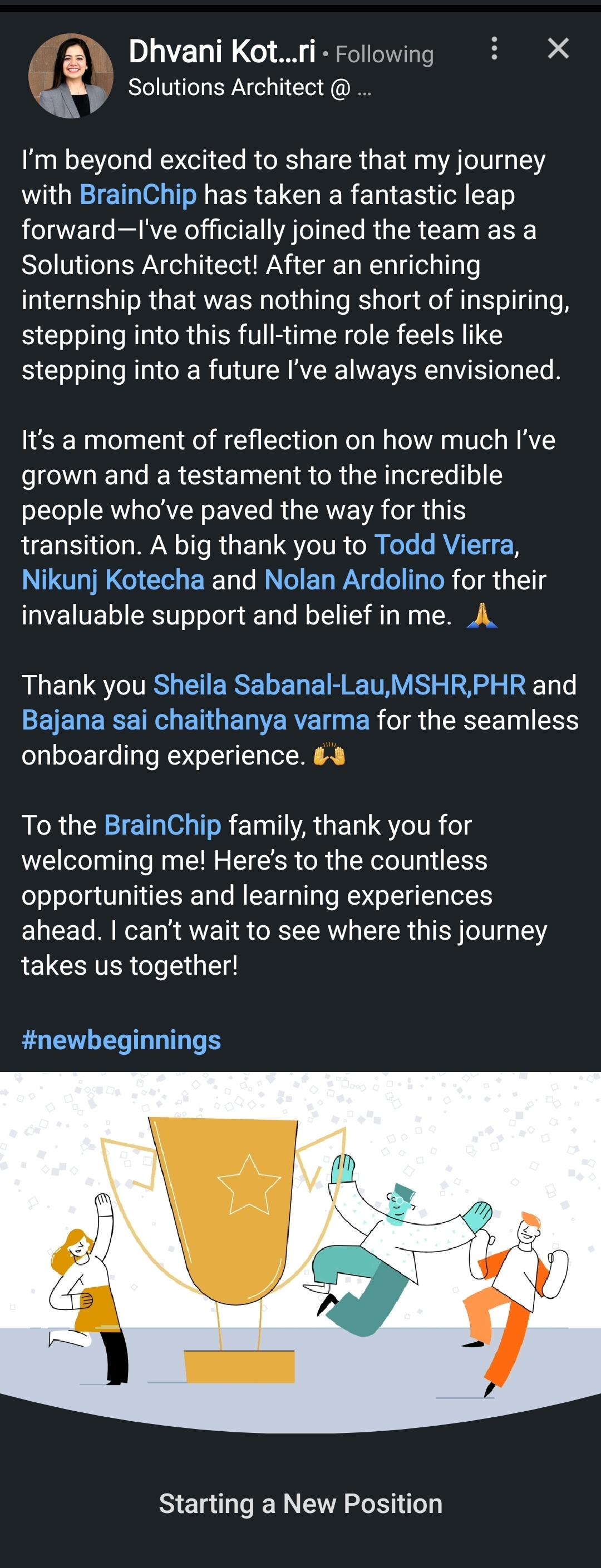Open the first BrainChip company link
Image resolution: width=601 pixels, height=1568 pixels.
[x=138, y=195]
